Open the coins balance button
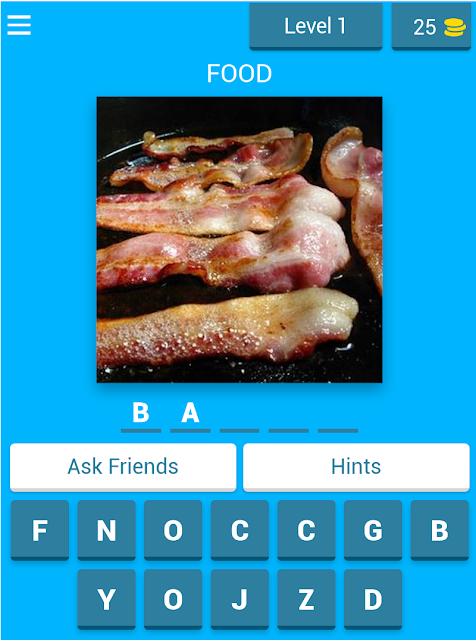 point(431,26)
